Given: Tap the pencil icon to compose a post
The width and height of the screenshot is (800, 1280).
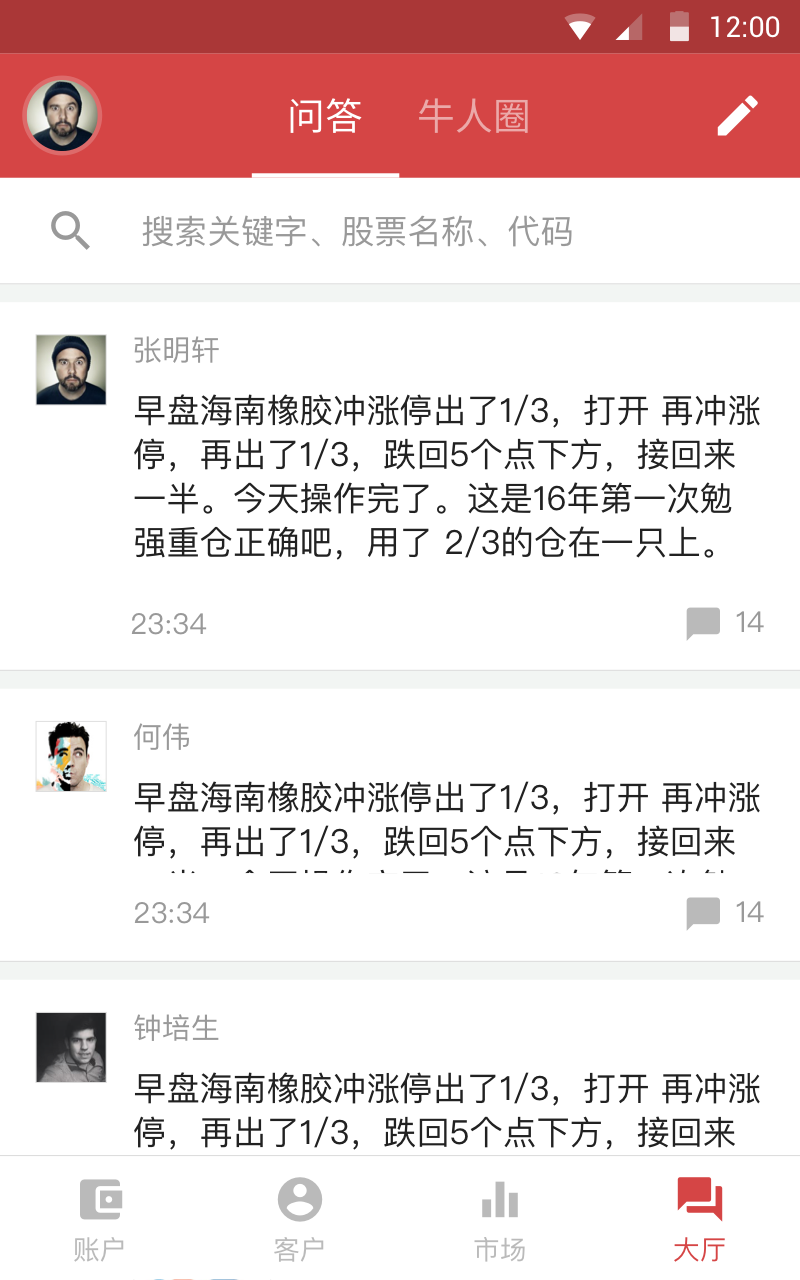Looking at the screenshot, I should pyautogui.click(x=738, y=116).
